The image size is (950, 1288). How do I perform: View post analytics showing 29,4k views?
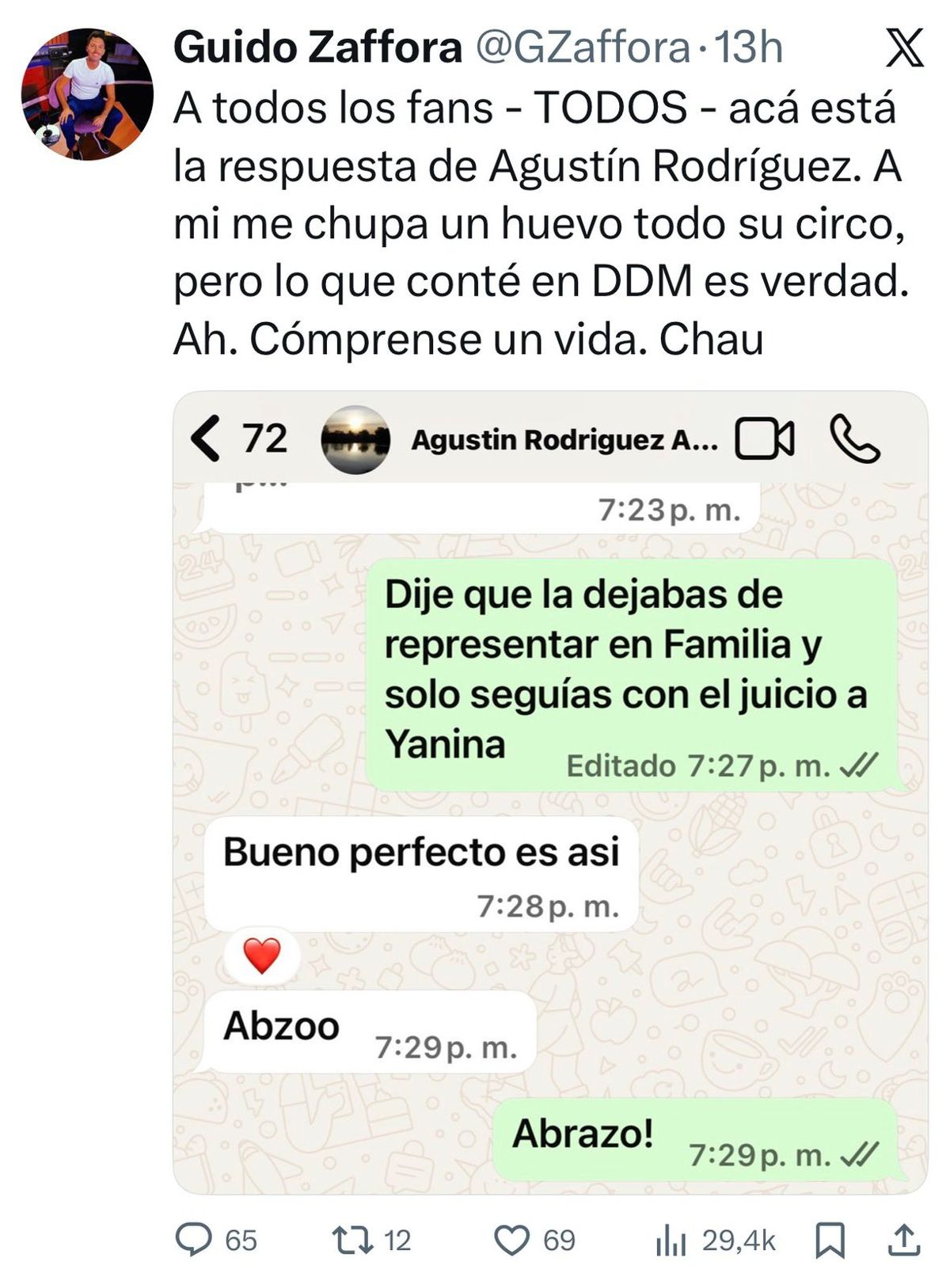(671, 1241)
